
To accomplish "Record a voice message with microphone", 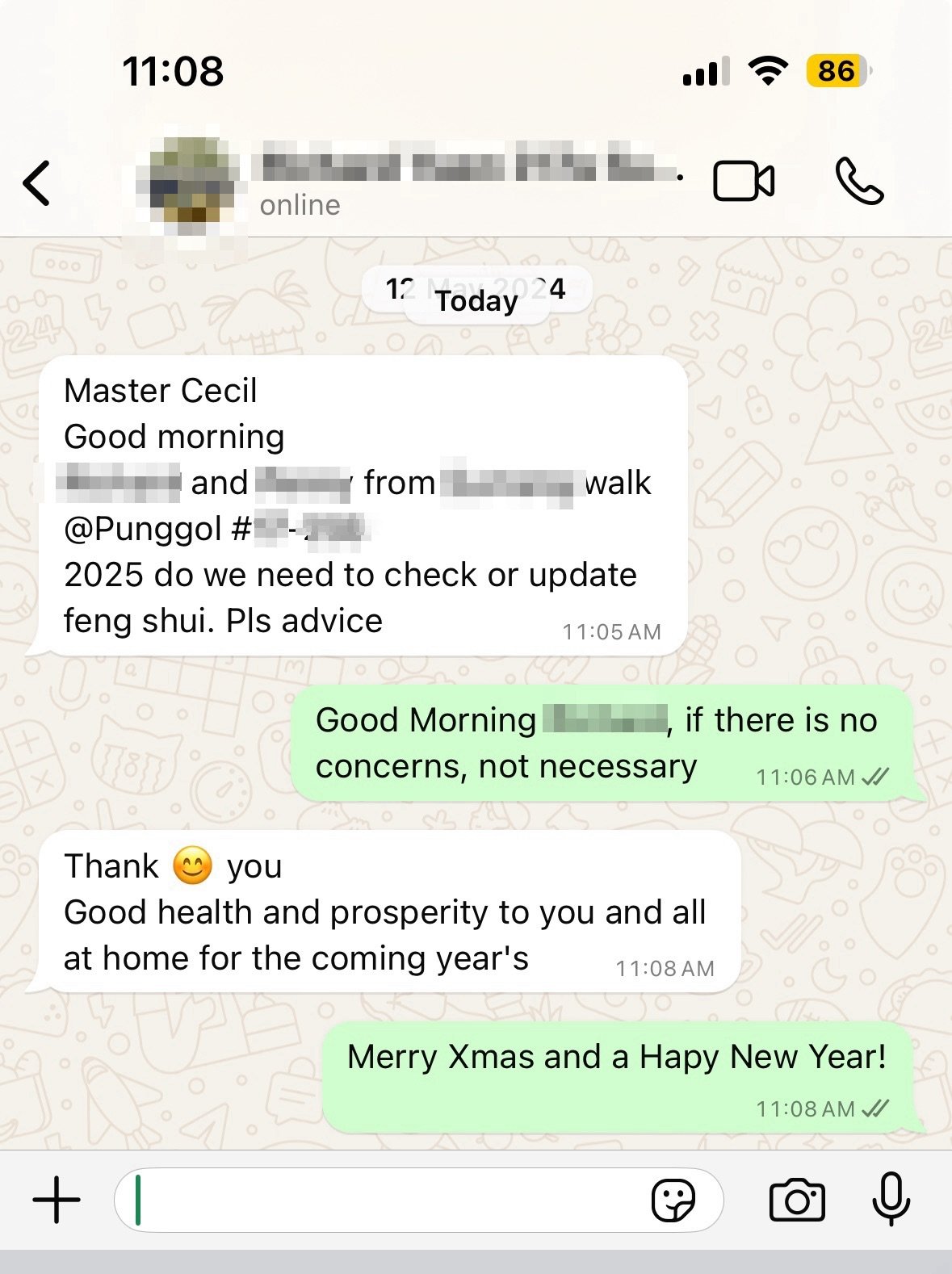I will coord(891,1200).
